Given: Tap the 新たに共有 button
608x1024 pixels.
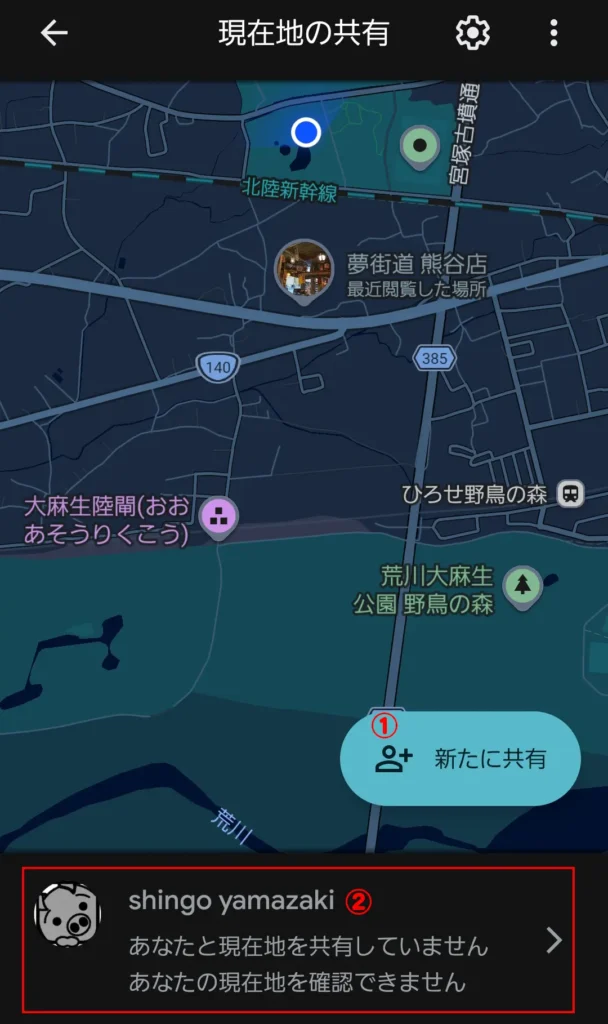Looking at the screenshot, I should (461, 759).
